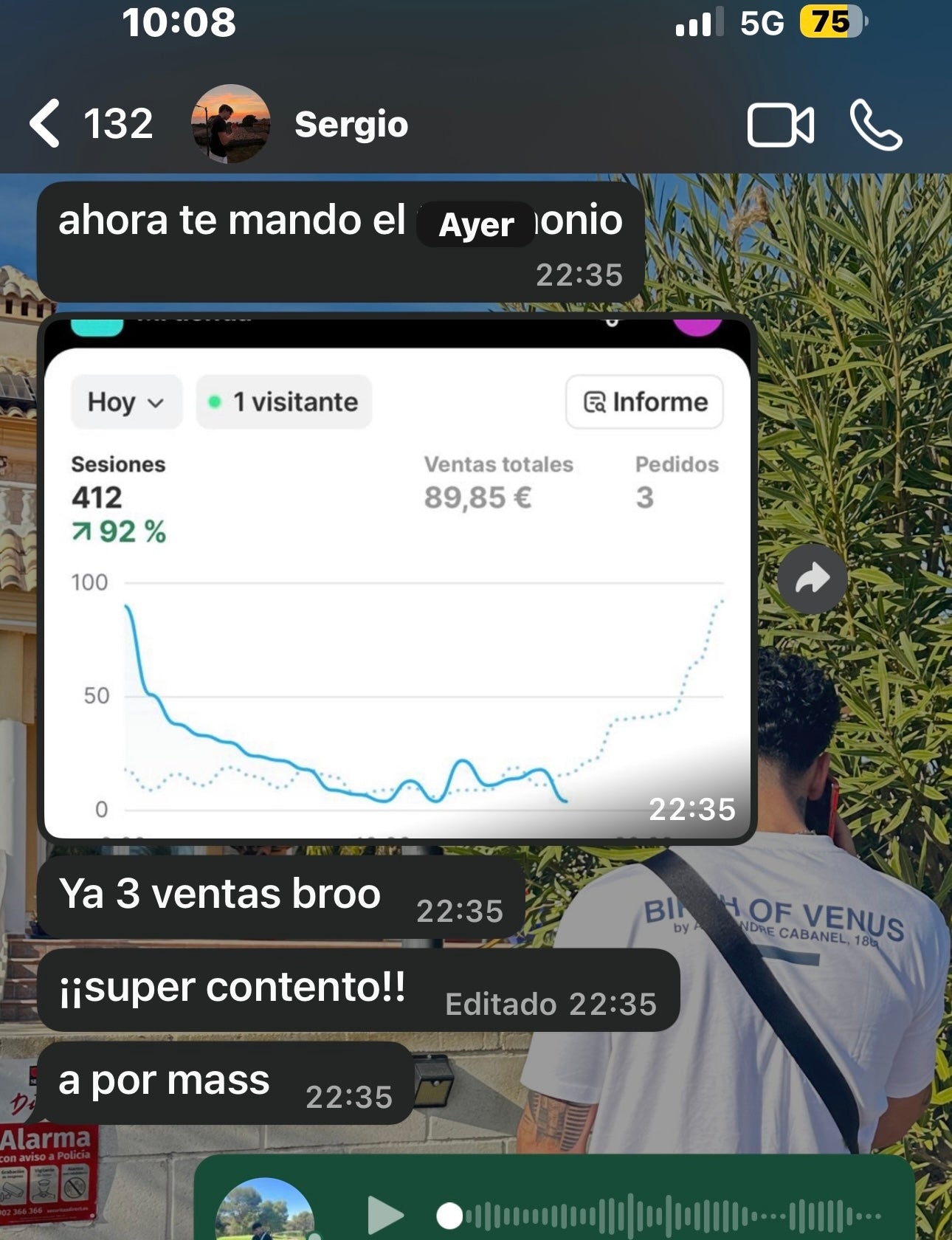Go back to the chat list
Image resolution: width=952 pixels, height=1240 pixels.
tap(46, 124)
